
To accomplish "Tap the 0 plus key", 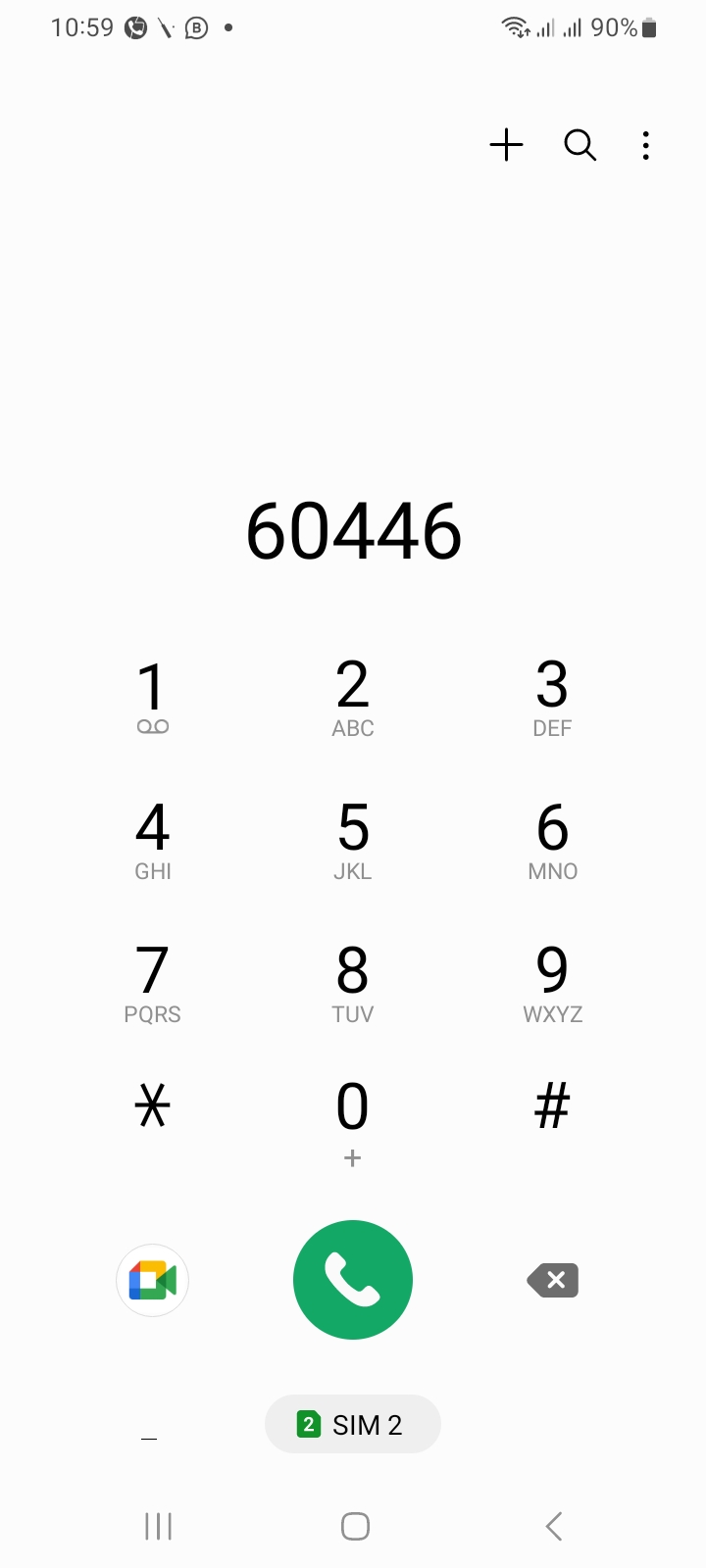I will coord(353,1123).
